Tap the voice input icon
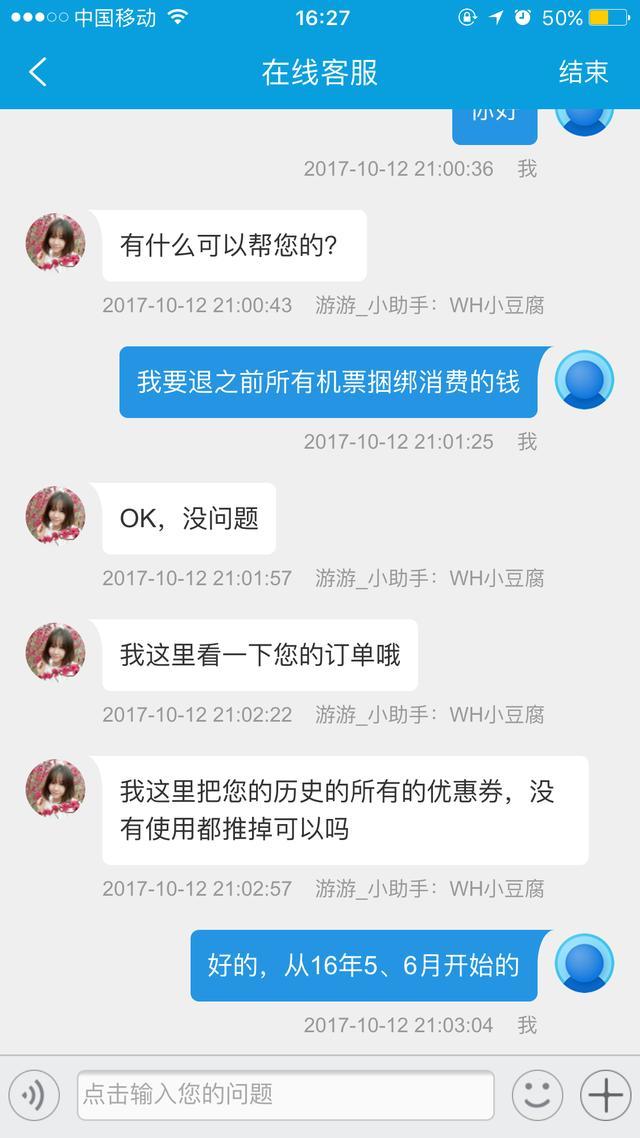This screenshot has height=1138, width=640. [34, 1096]
